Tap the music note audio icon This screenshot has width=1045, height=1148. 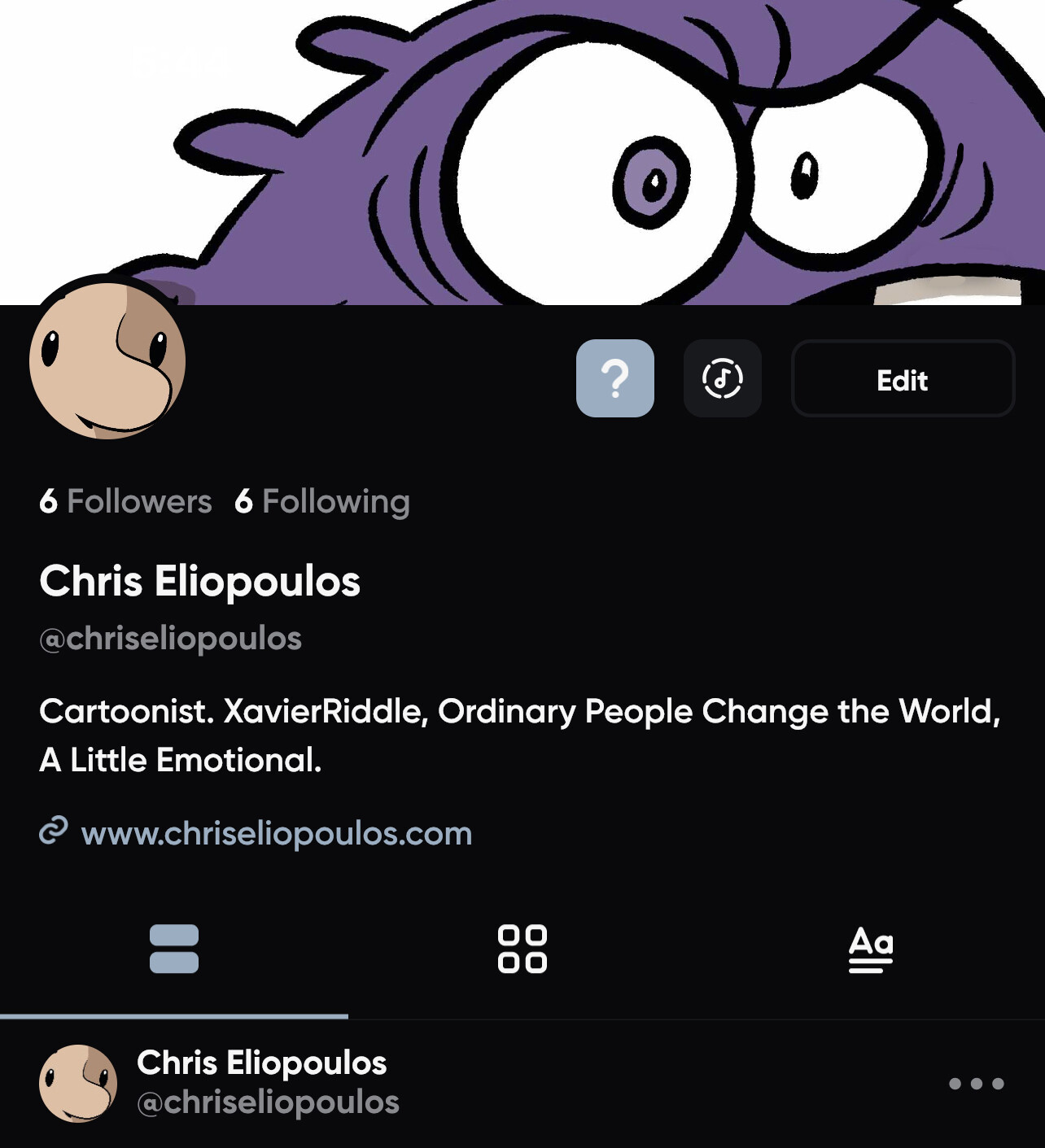(723, 379)
